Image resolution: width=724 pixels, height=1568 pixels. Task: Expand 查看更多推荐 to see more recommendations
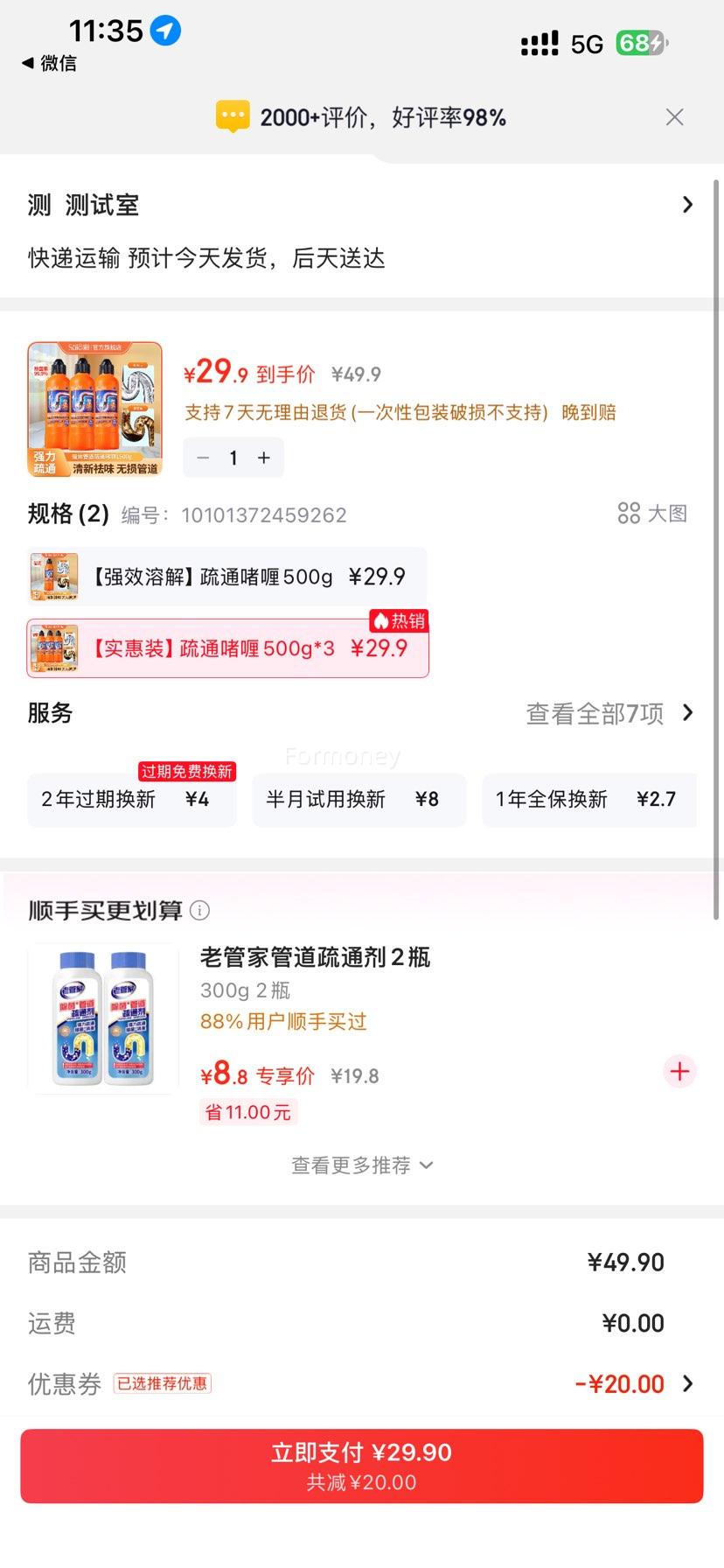coord(362,1165)
